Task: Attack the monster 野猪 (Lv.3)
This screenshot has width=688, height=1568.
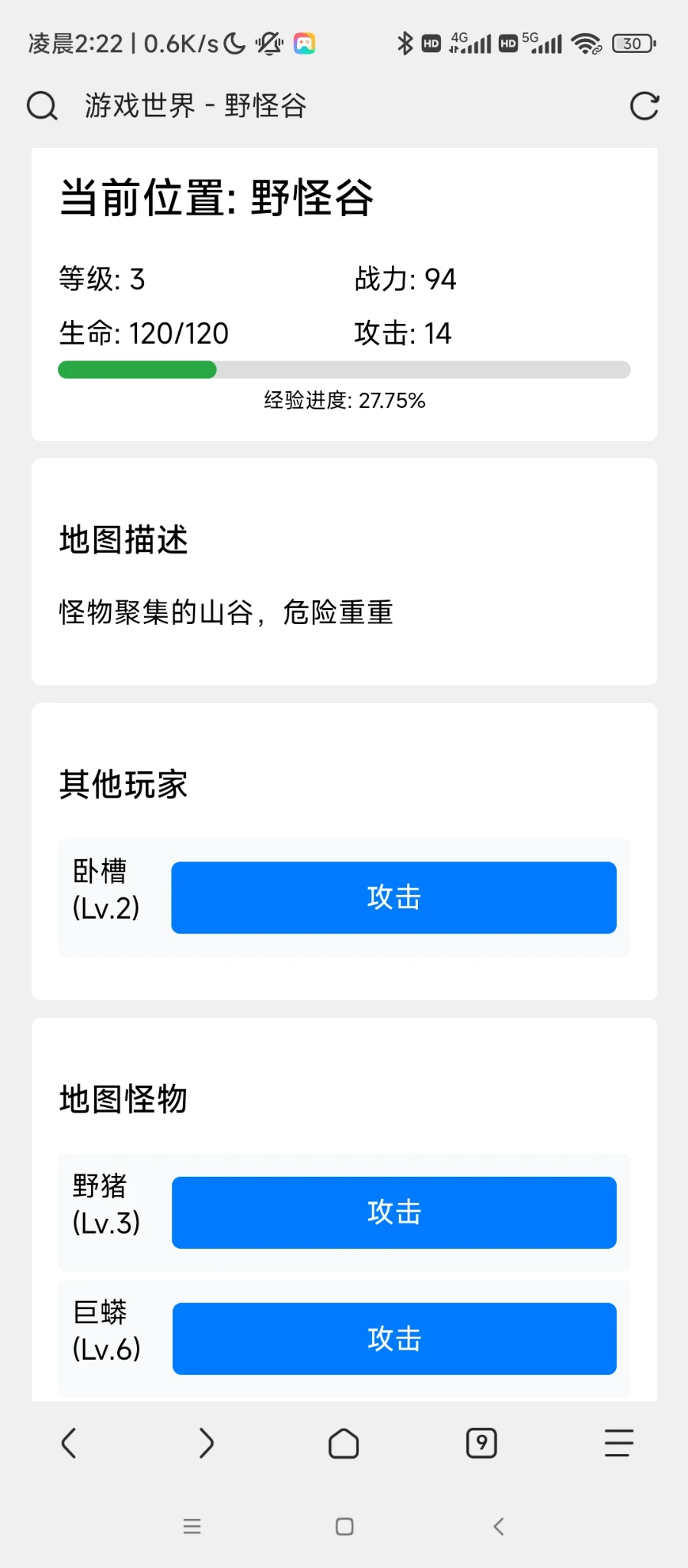Action: point(393,1212)
